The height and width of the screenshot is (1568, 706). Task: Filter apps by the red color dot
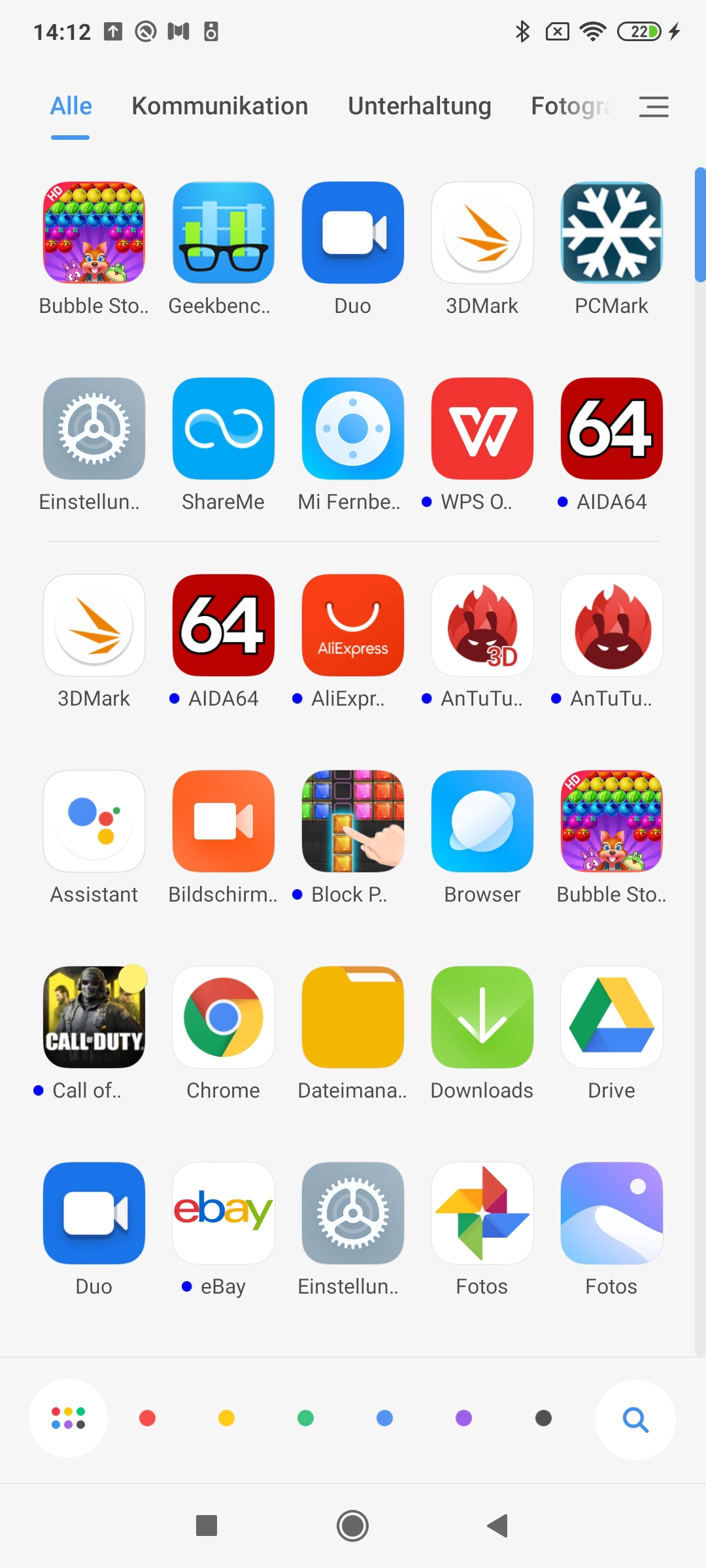coord(148,1418)
